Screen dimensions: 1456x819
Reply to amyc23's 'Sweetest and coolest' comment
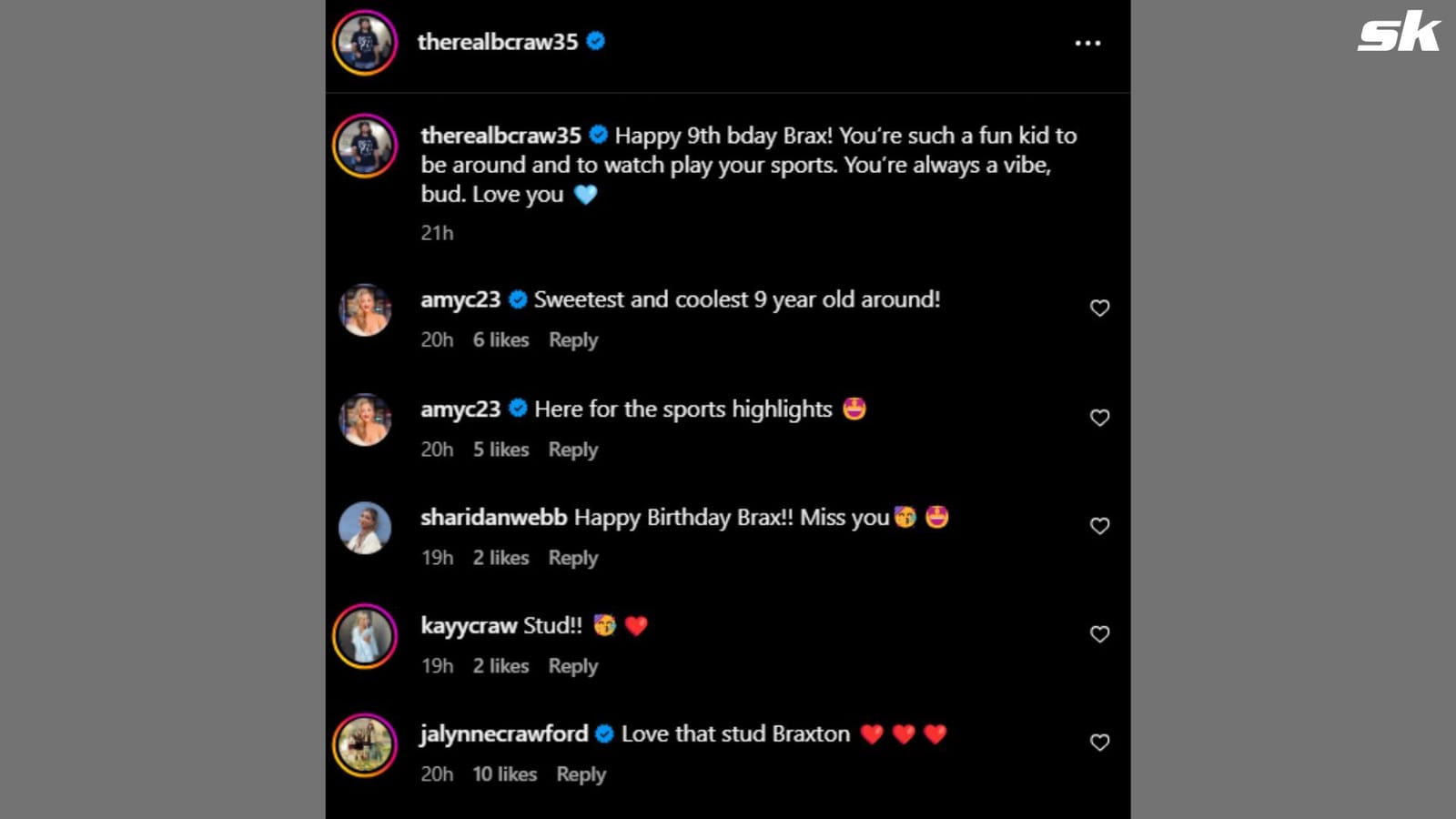[572, 340]
